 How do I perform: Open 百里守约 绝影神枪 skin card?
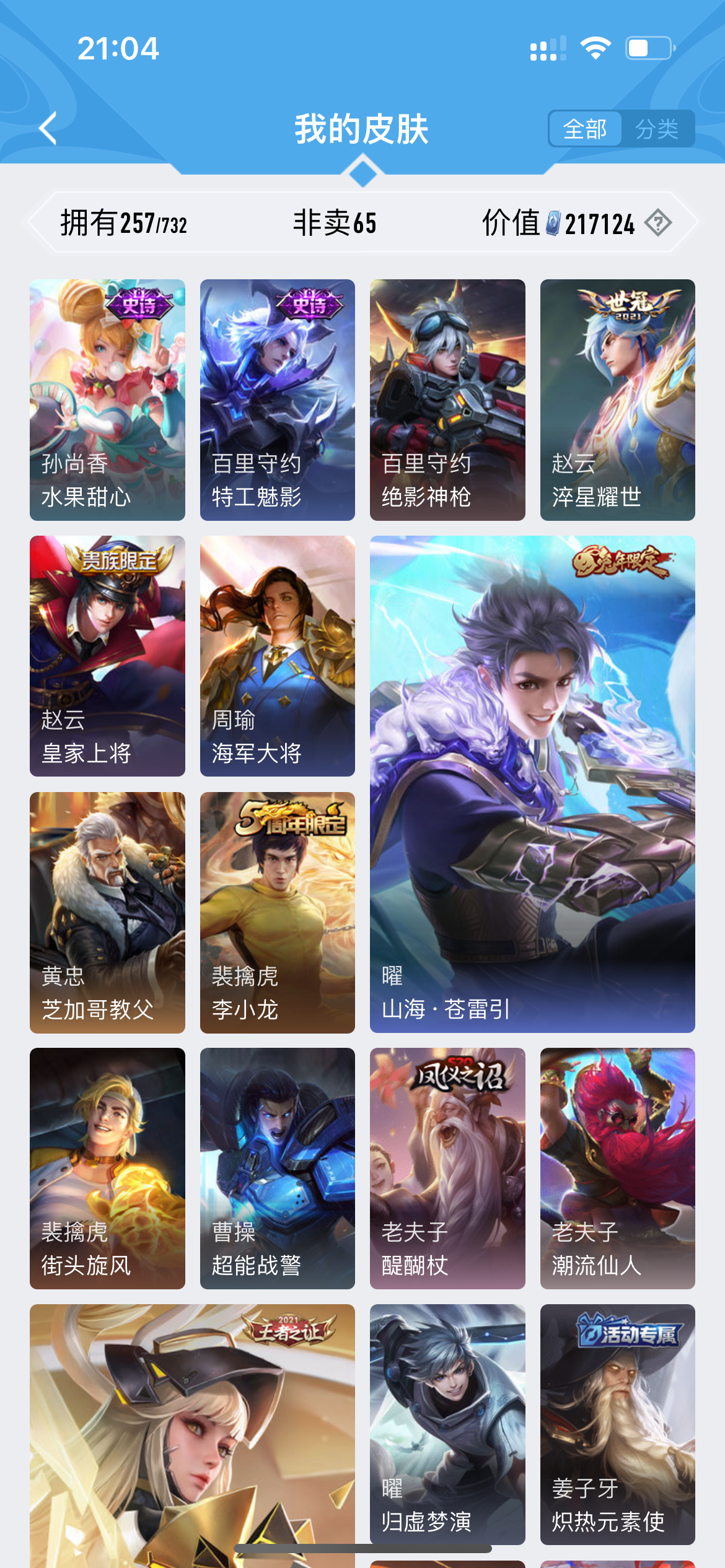coord(447,399)
